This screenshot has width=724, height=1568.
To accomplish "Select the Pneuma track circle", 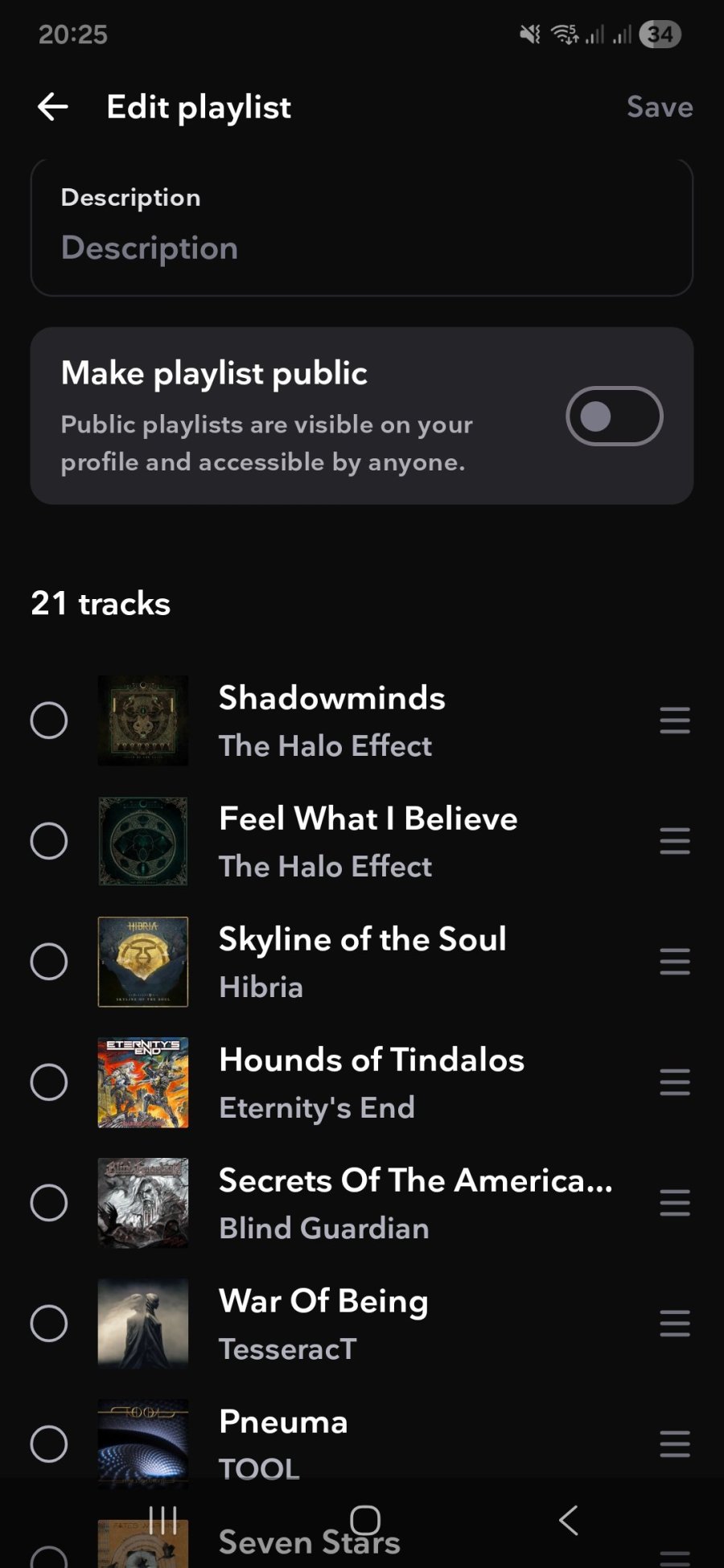I will (50, 1444).
